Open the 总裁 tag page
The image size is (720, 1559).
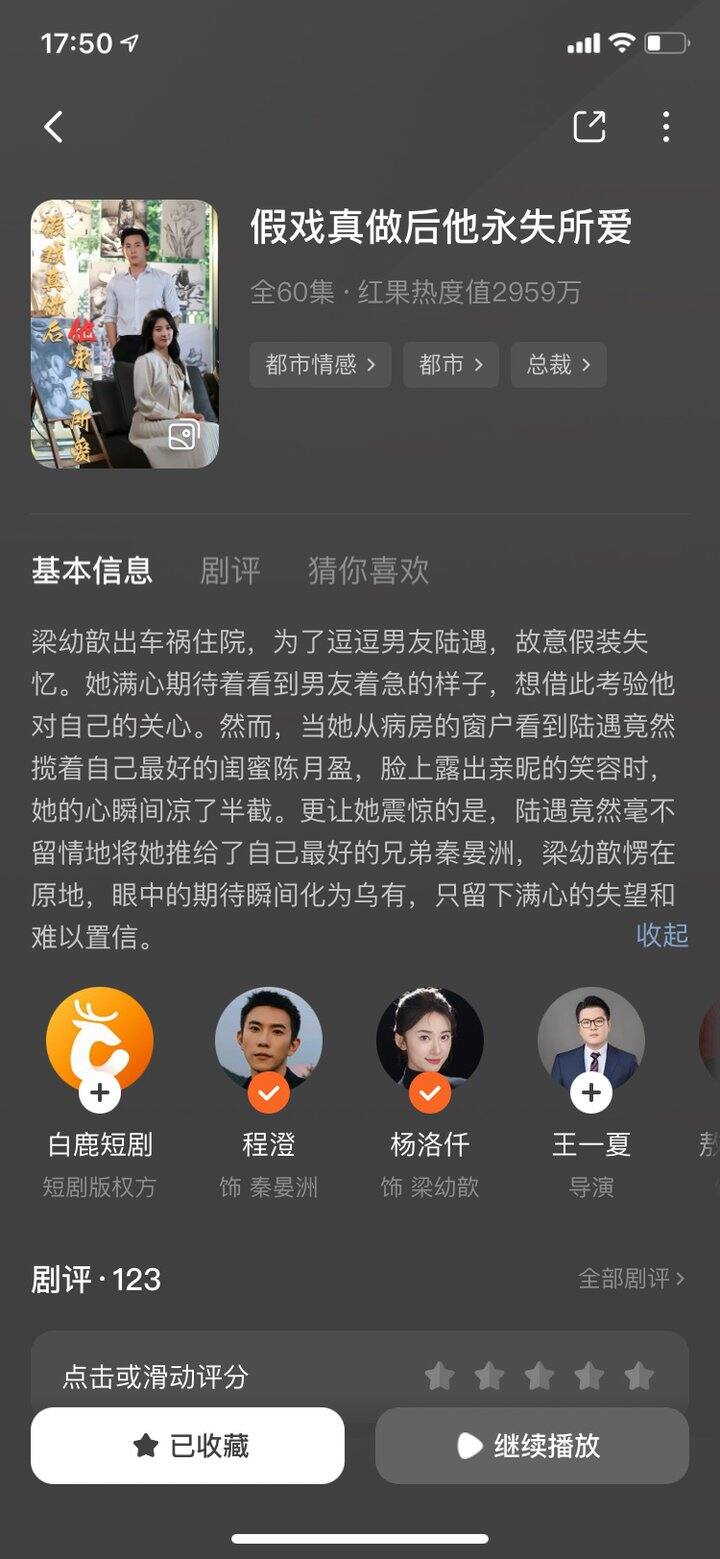point(557,365)
